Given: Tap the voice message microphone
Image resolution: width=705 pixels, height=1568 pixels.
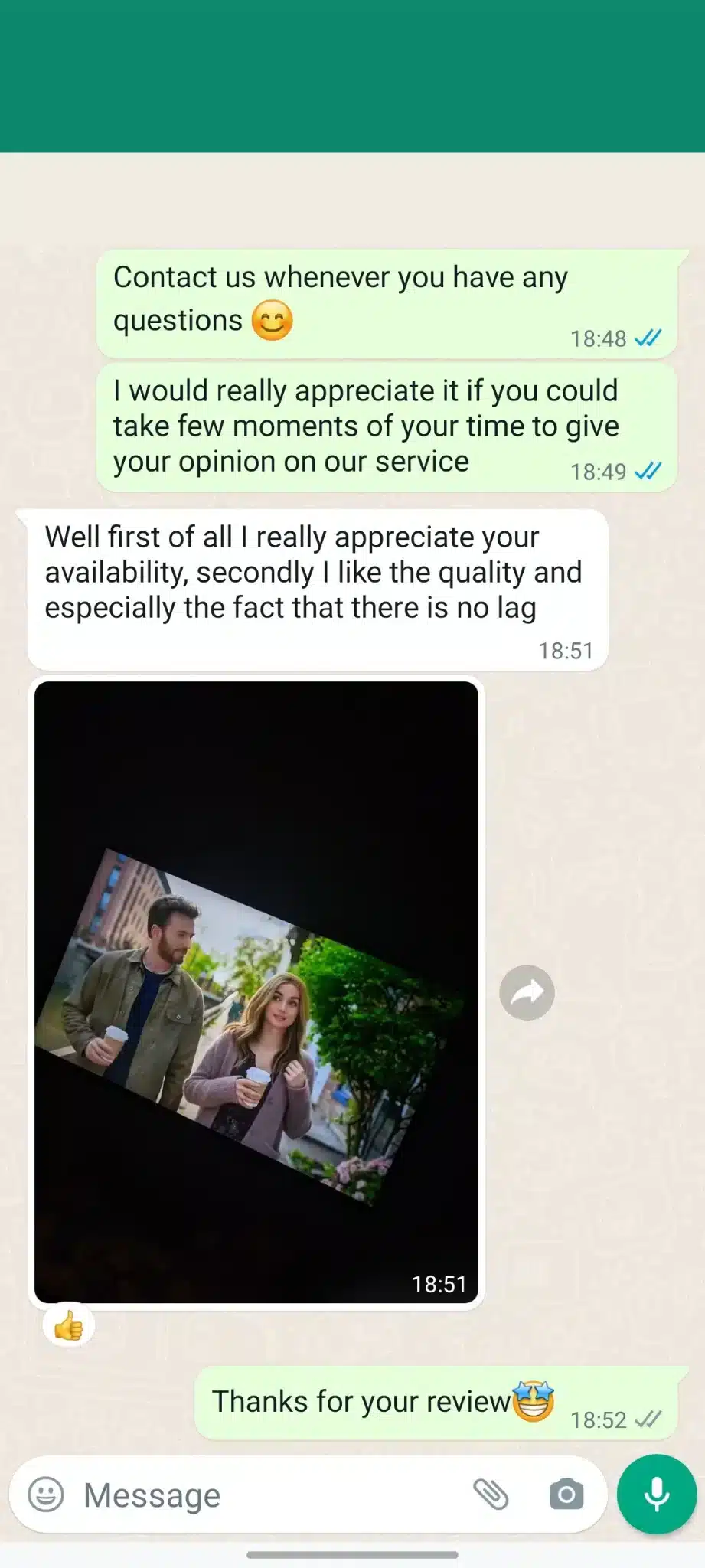Looking at the screenshot, I should tap(657, 1494).
